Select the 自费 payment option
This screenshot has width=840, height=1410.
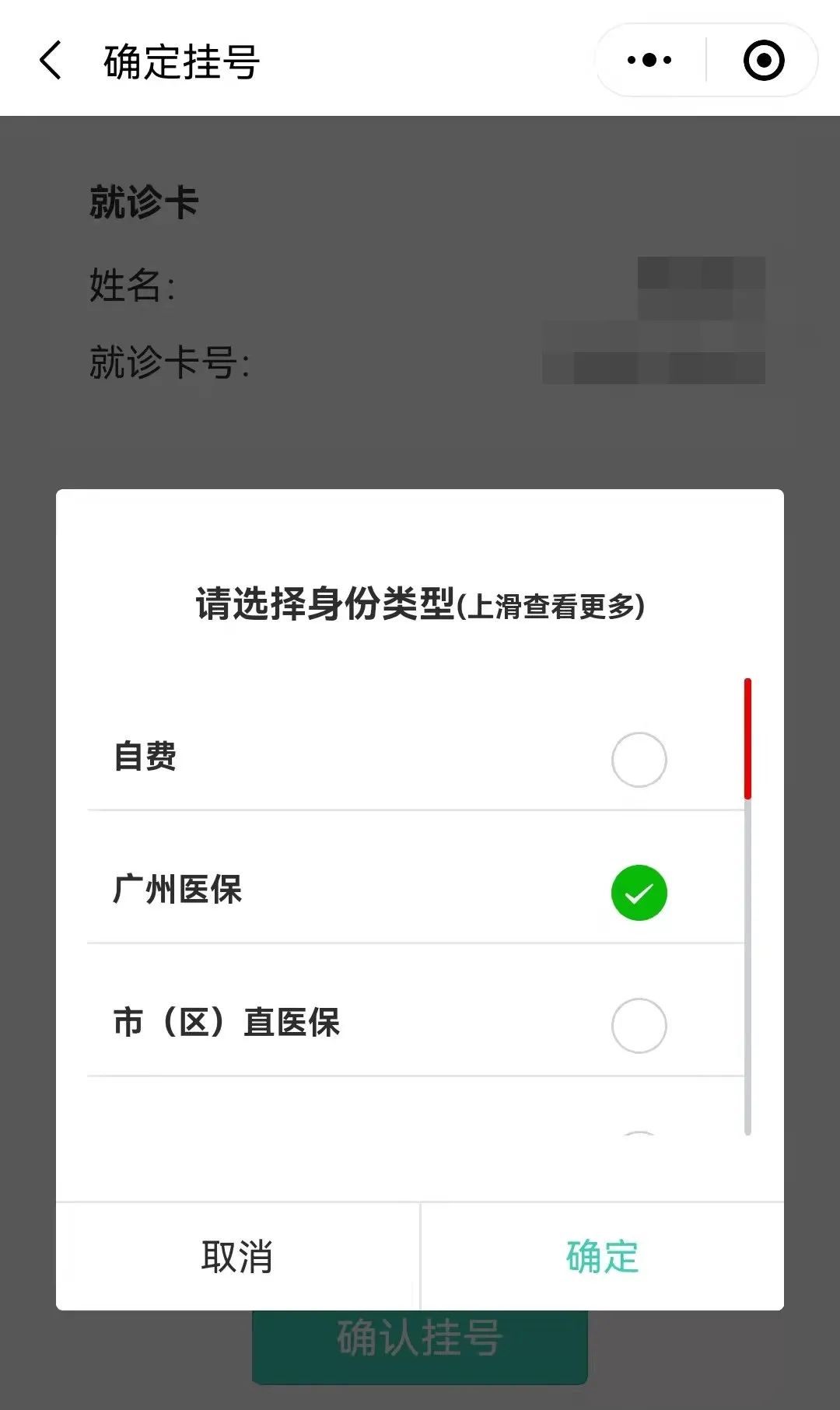click(x=639, y=758)
